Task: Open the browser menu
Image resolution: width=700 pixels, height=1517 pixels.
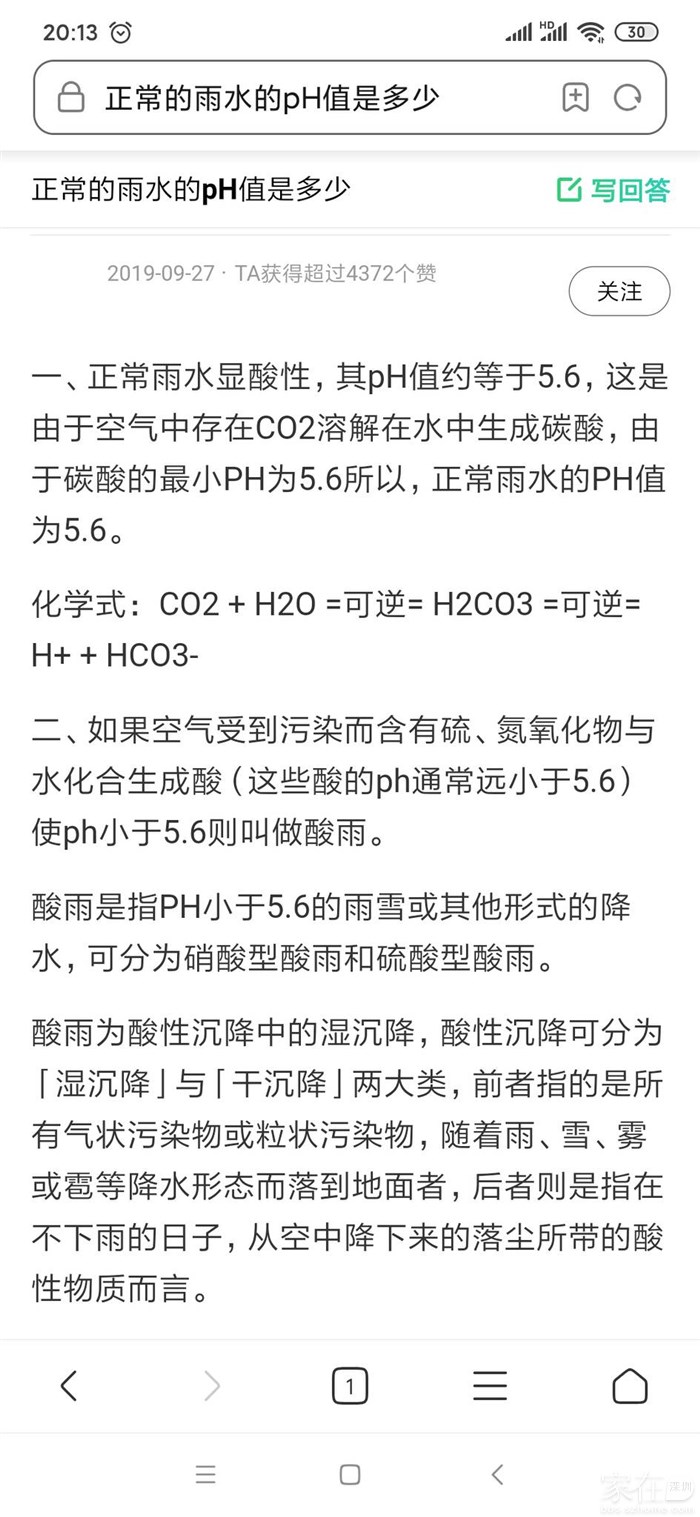Action: pos(489,1386)
